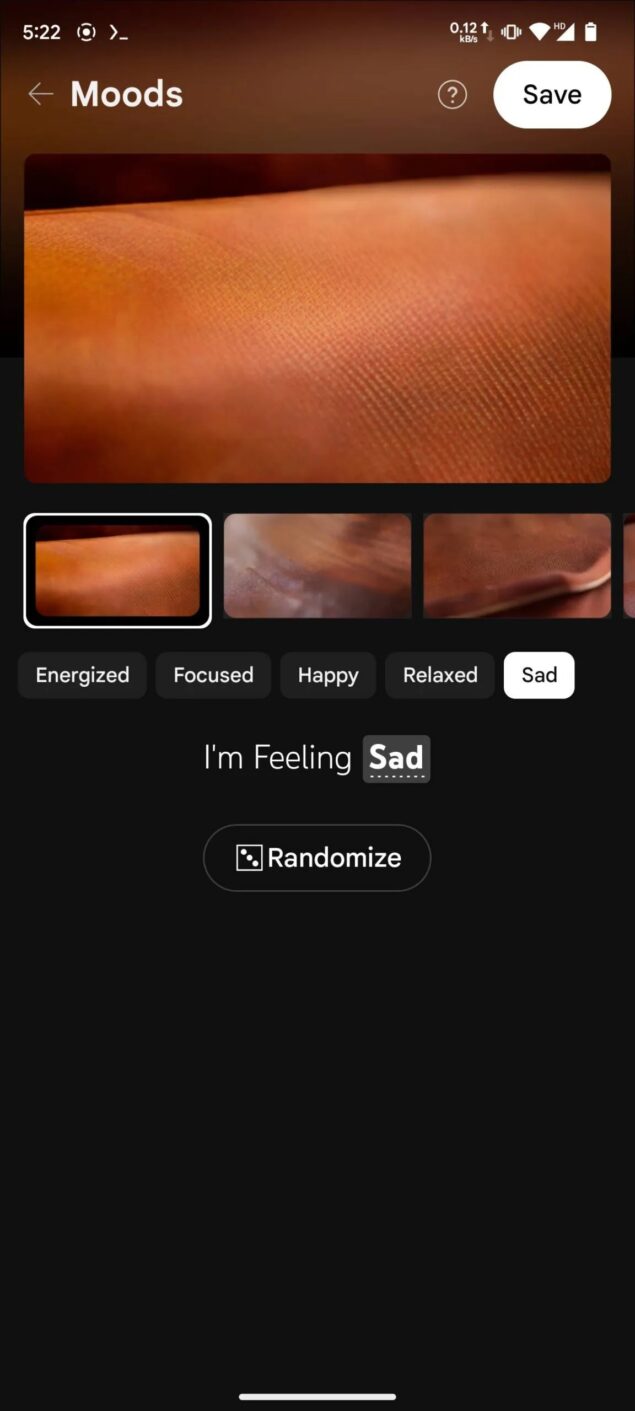Viewport: 635px width, 1411px height.
Task: Switch mood to Focused
Action: tap(213, 675)
